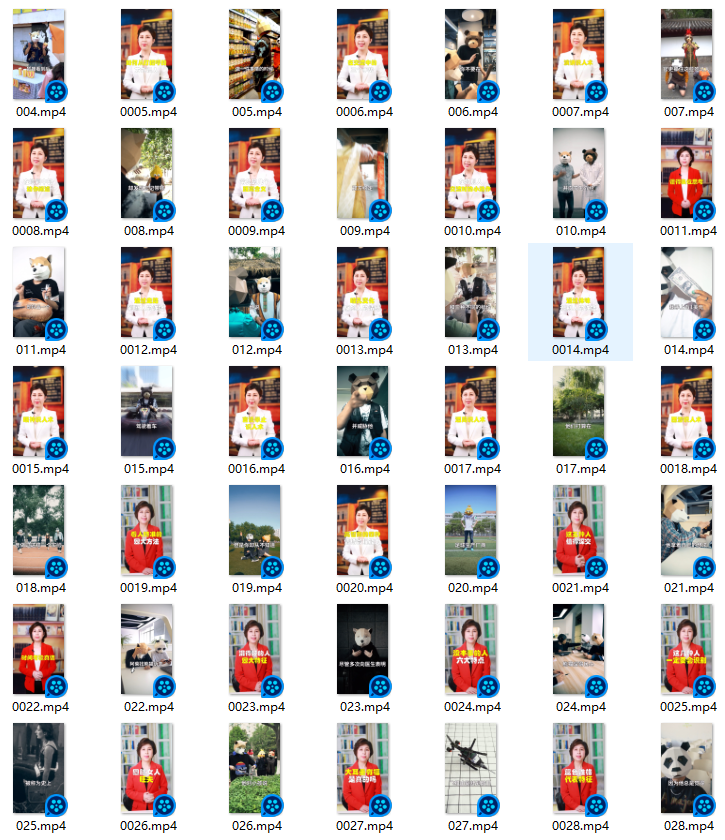Open the highlighted 0014.mp4 file
The height and width of the screenshot is (840, 725).
(580, 293)
